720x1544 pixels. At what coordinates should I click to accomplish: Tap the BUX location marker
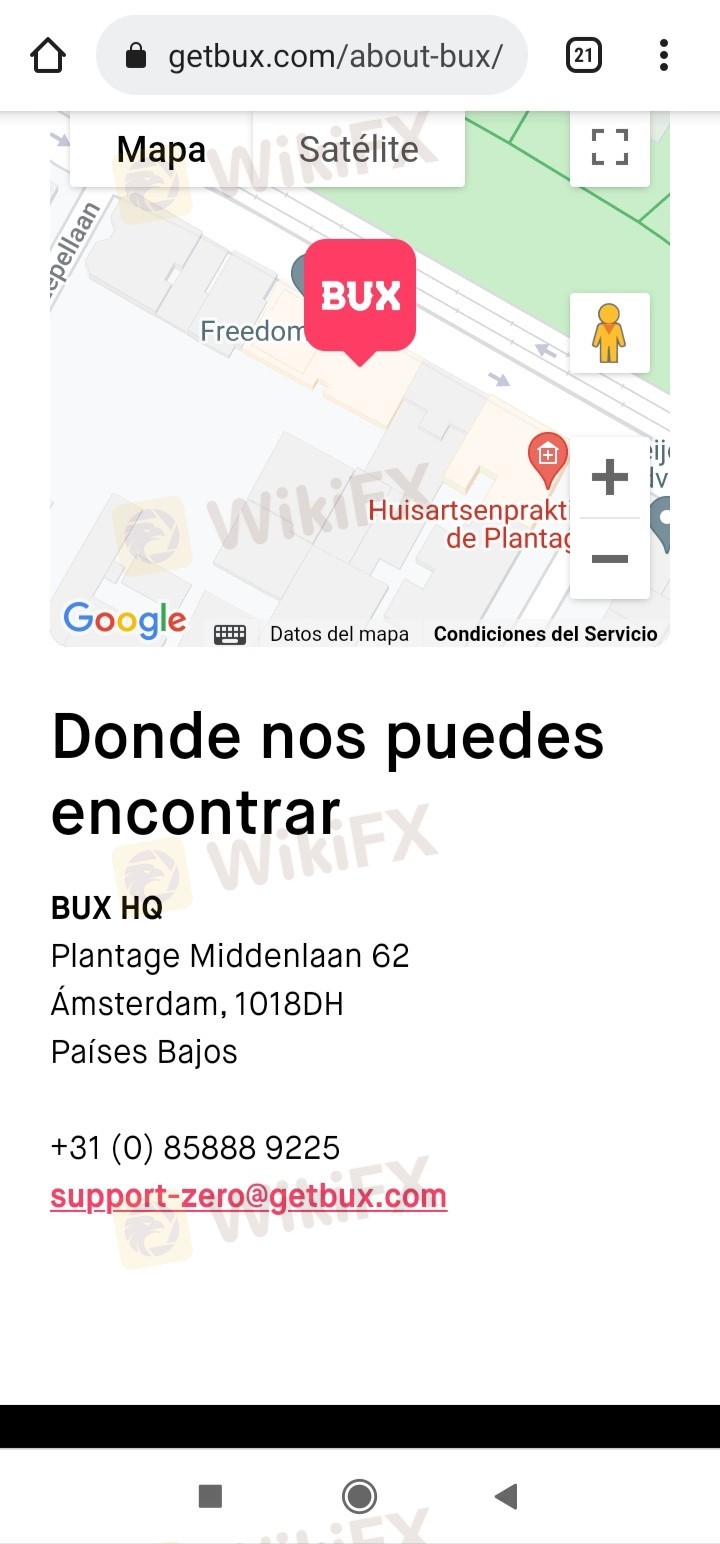coord(360,297)
